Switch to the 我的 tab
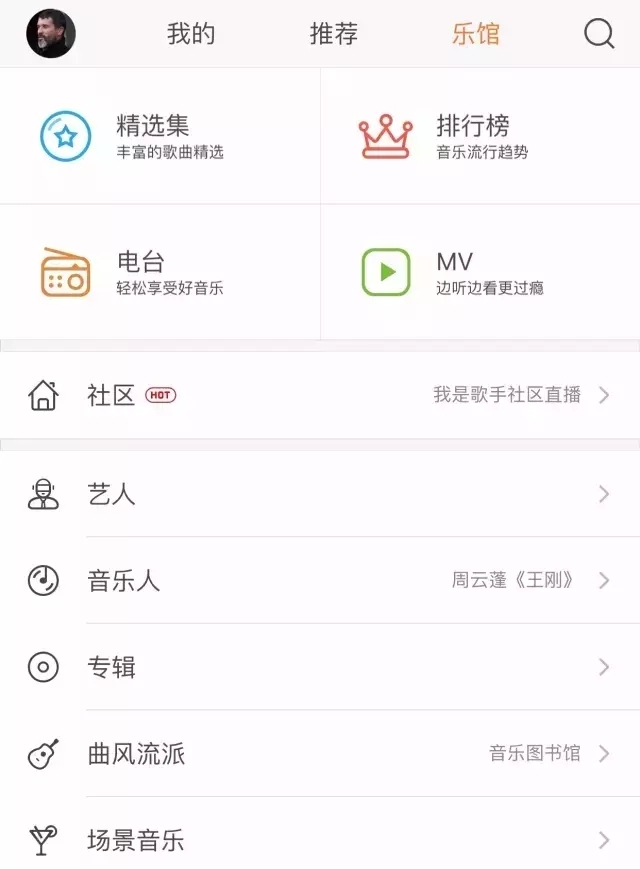This screenshot has width=640, height=869. click(191, 34)
